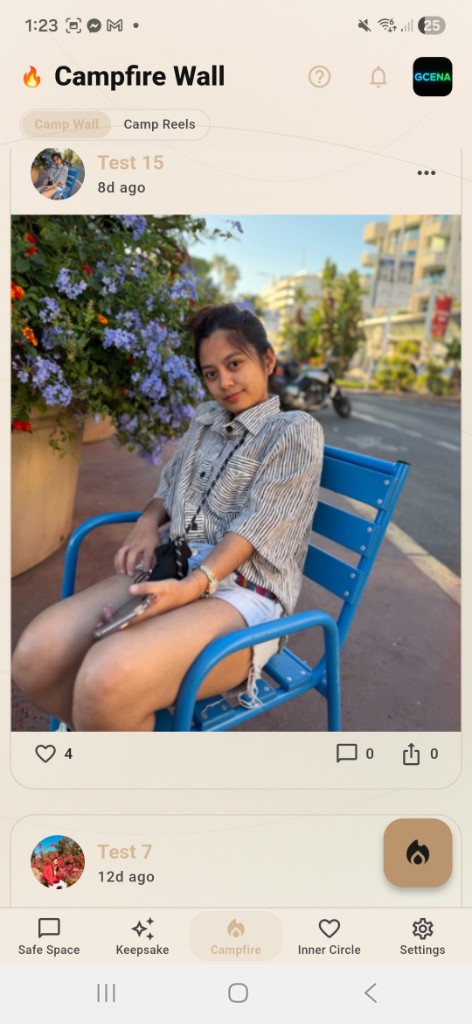This screenshot has height=1024, width=472.
Task: Tap the flame floating action button
Action: 418,852
